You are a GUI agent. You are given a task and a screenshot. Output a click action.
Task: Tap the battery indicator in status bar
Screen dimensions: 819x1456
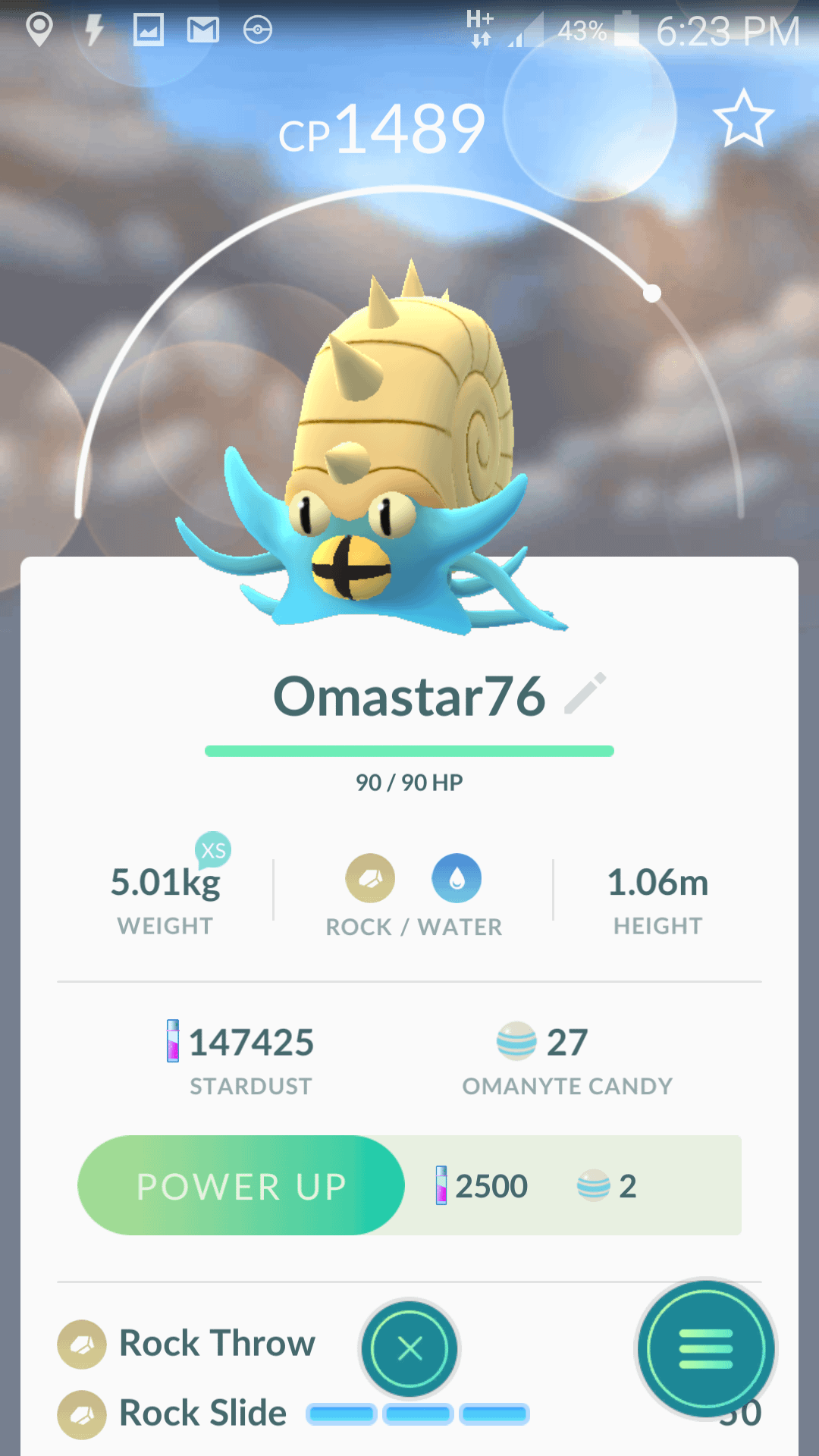tap(628, 29)
